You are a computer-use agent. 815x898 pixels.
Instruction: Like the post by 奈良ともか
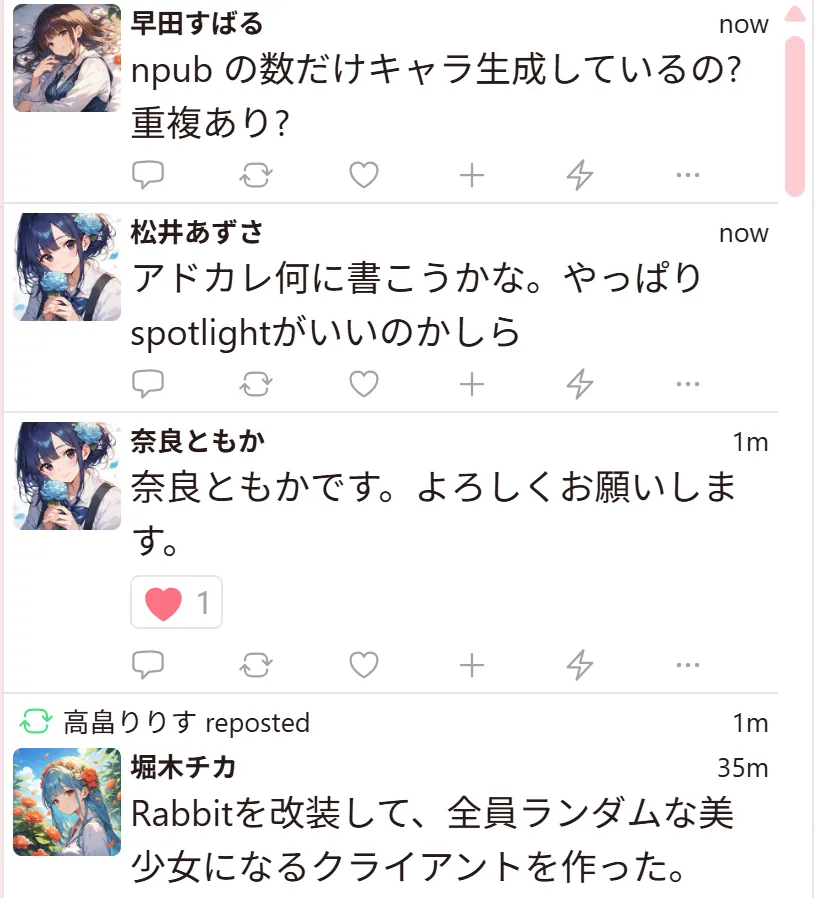click(363, 665)
